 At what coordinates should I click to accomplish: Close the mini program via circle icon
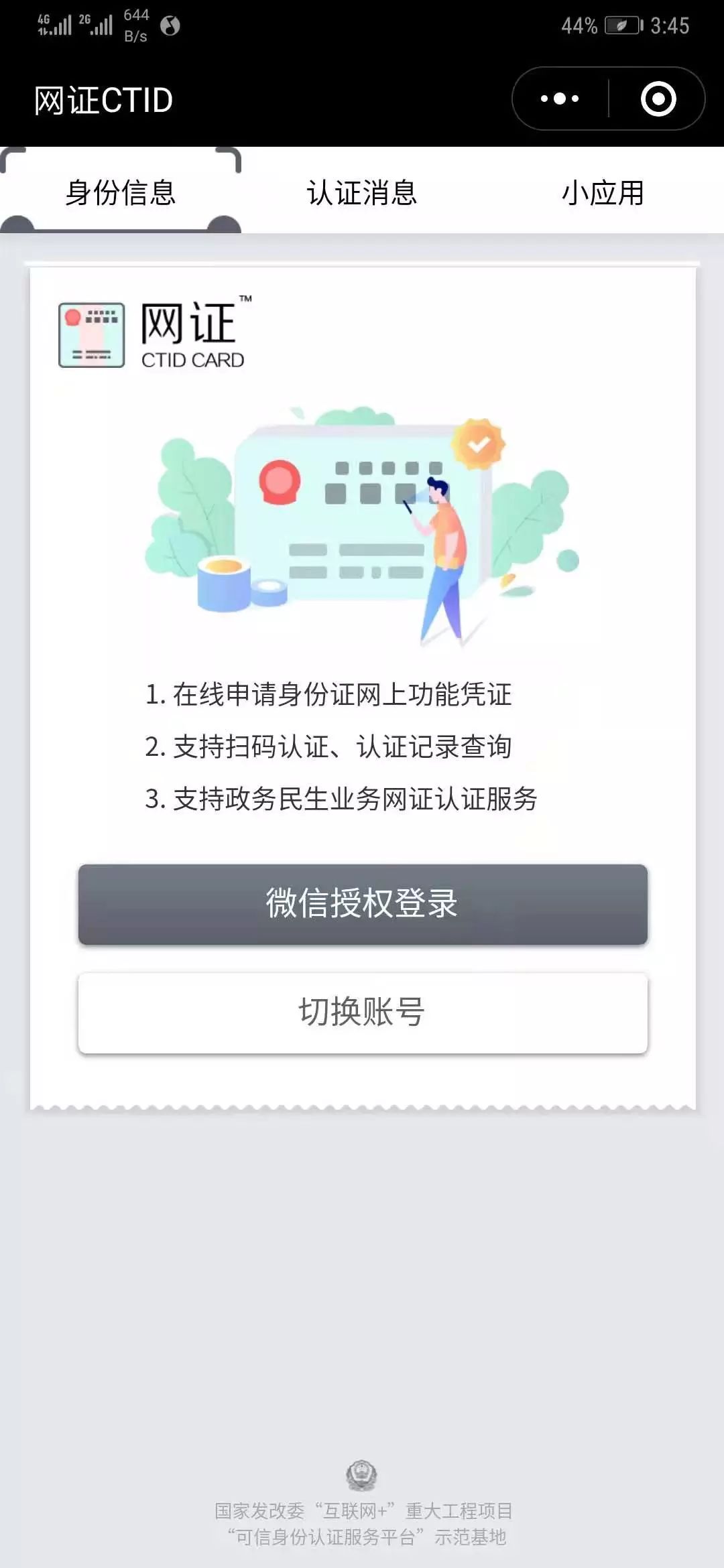point(658,99)
